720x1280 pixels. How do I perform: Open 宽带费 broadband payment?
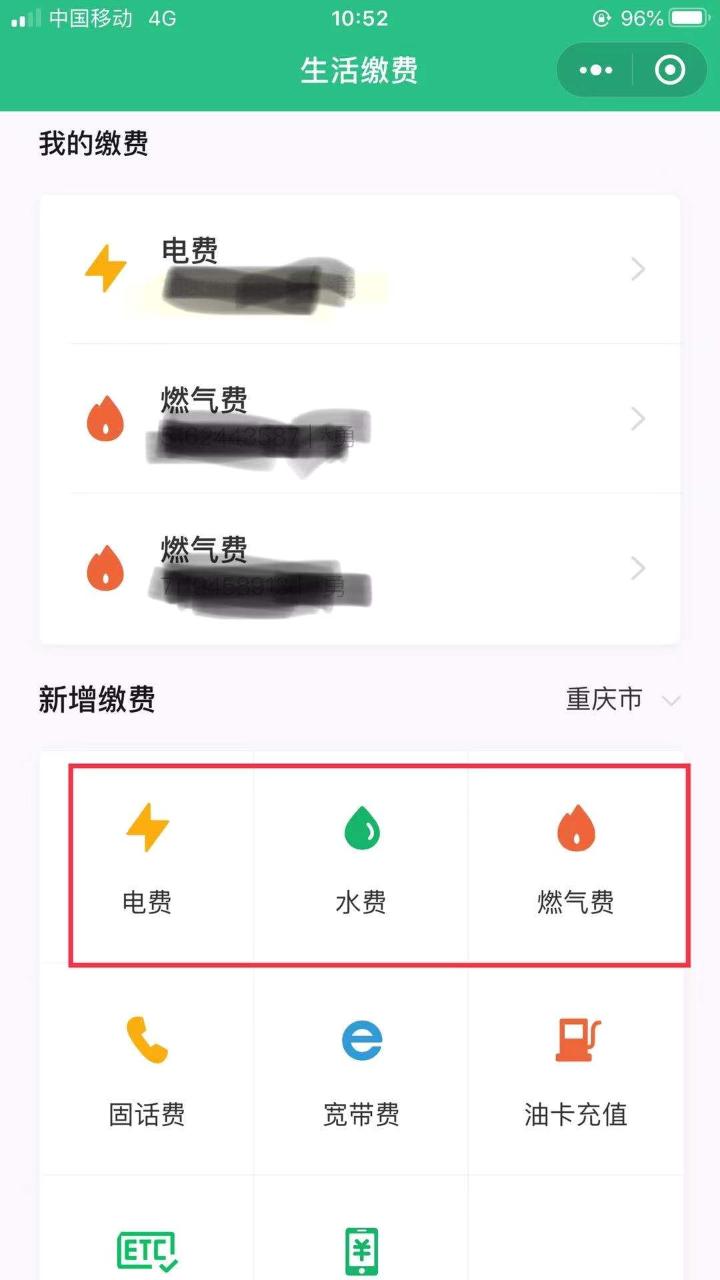click(361, 1070)
